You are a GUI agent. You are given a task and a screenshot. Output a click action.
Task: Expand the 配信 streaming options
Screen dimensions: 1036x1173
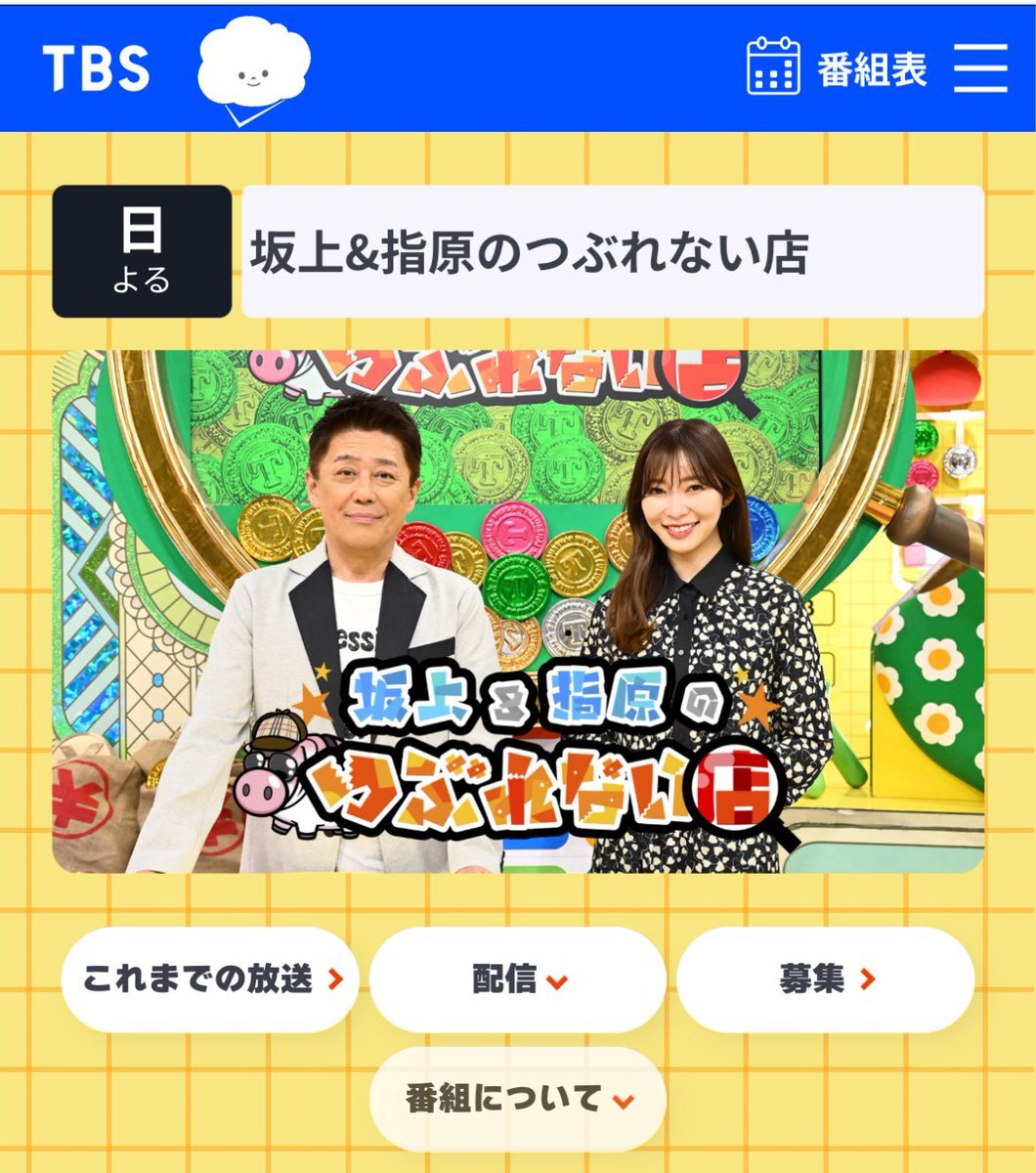pyautogui.click(x=518, y=978)
